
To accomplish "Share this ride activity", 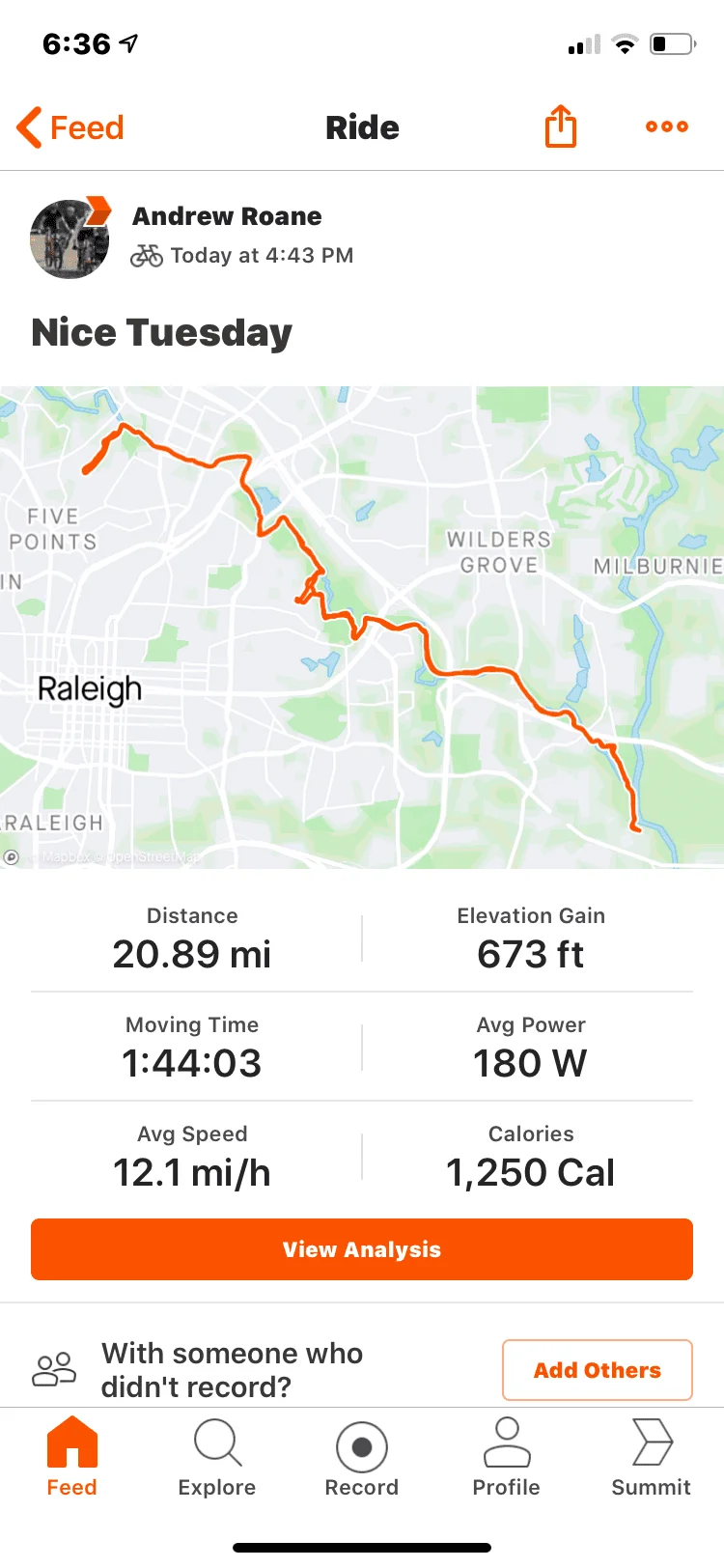I will 561,126.
